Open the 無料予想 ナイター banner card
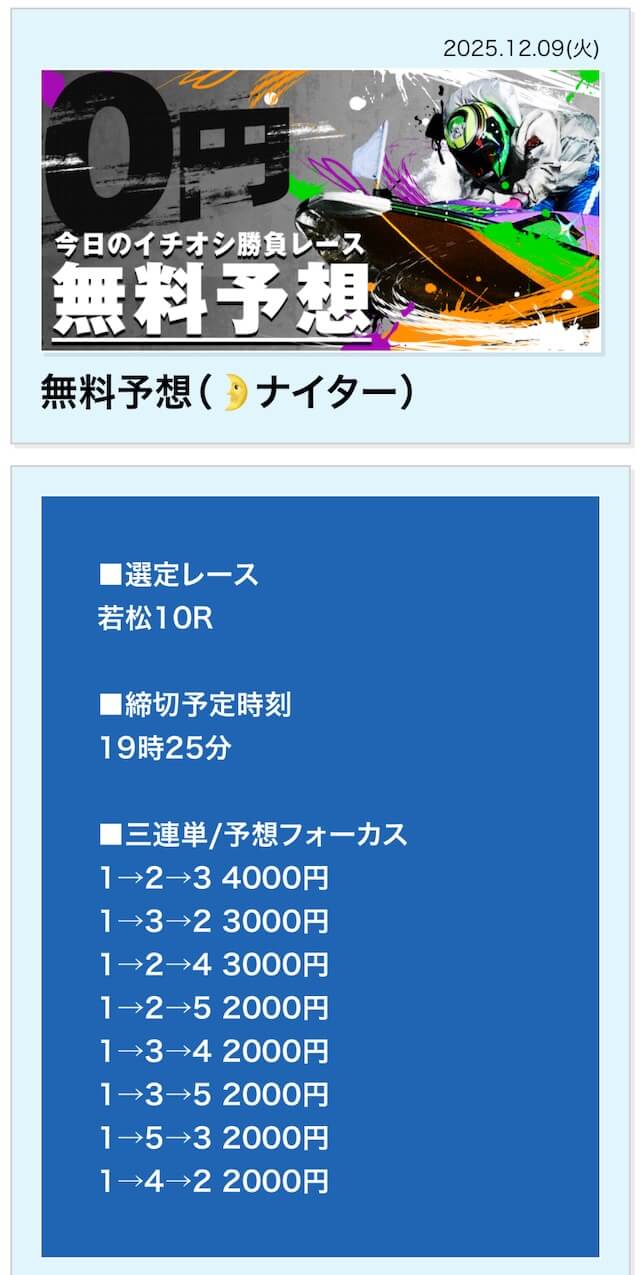This screenshot has height=1275, width=640. point(320,211)
